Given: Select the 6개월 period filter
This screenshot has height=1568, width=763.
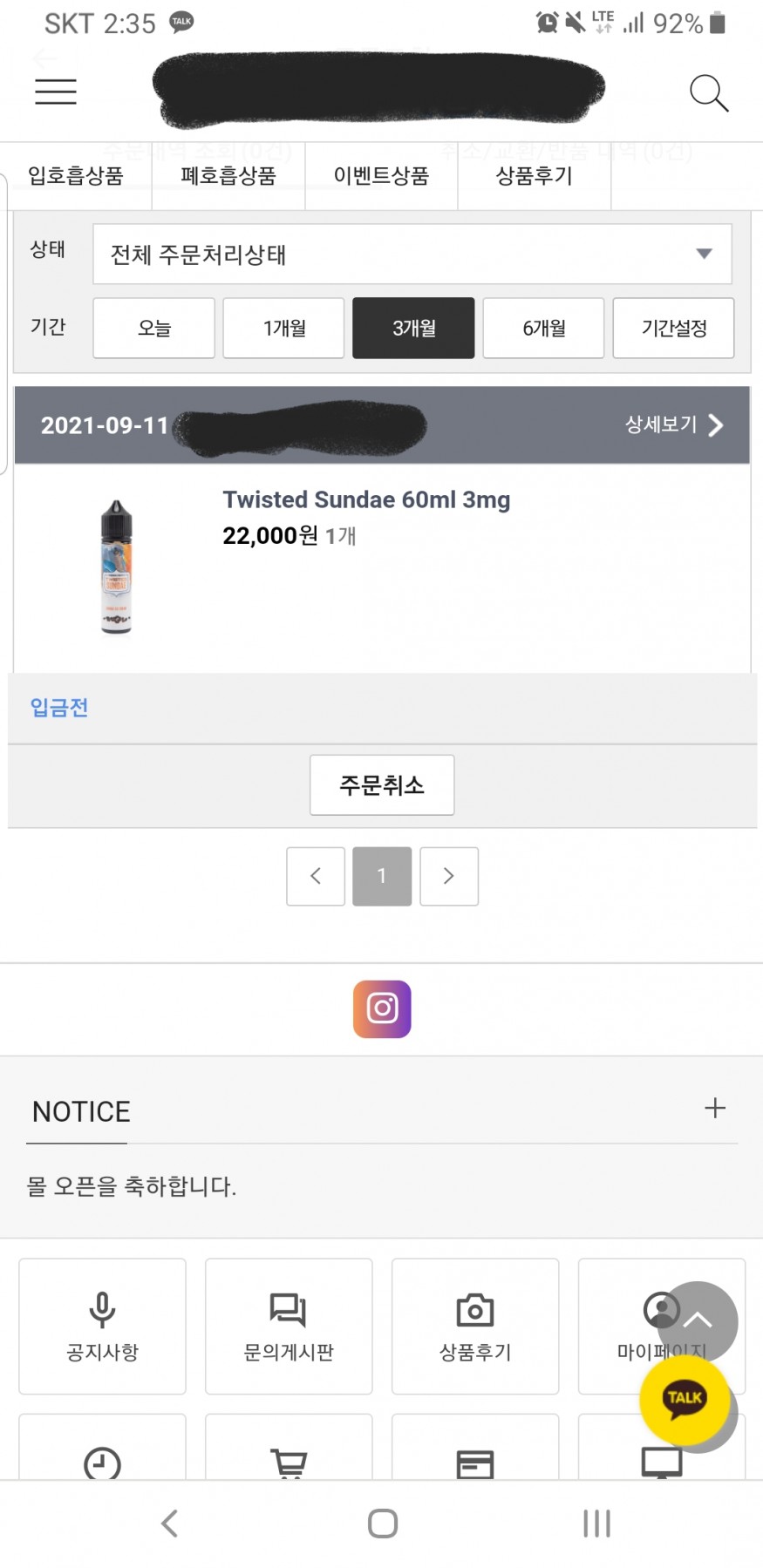Looking at the screenshot, I should tap(543, 328).
